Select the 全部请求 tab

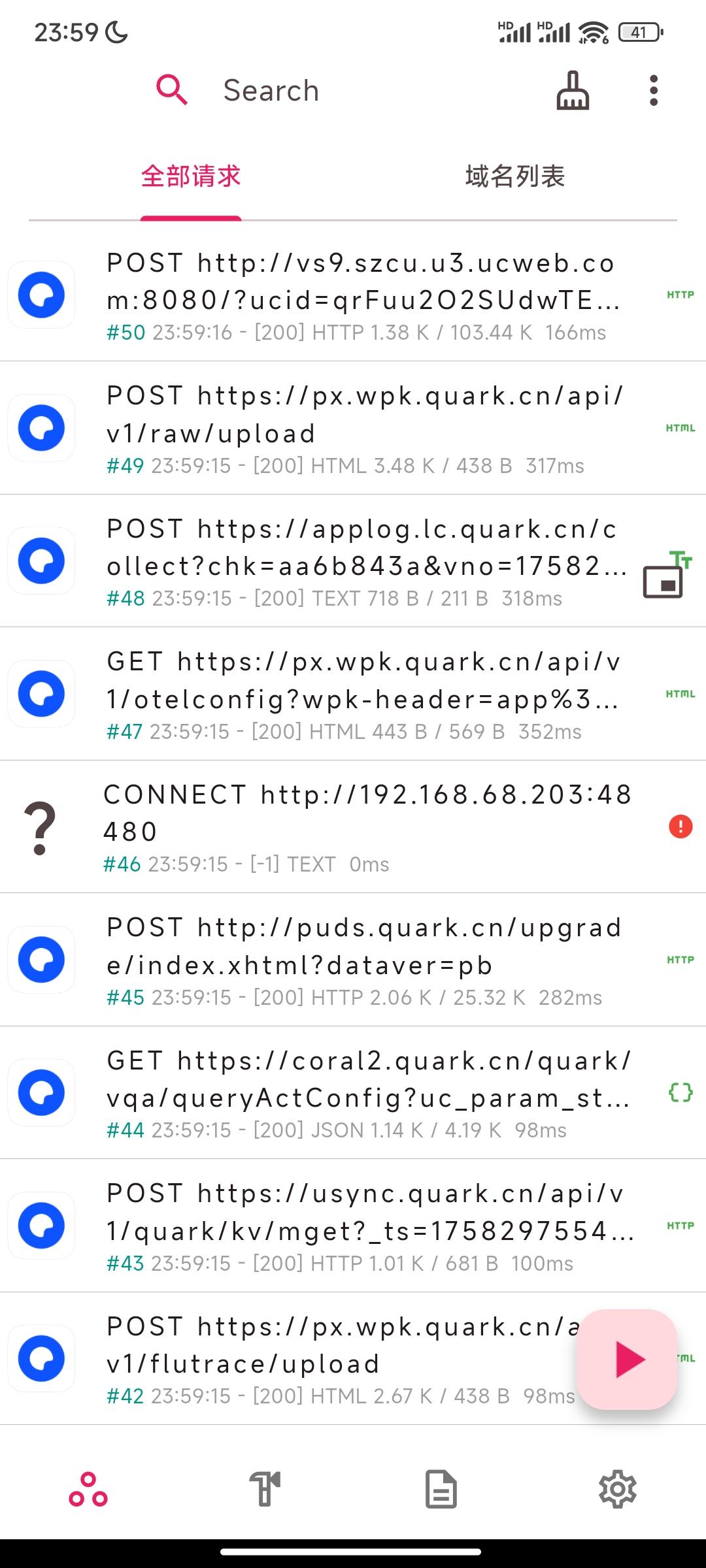[x=191, y=176]
